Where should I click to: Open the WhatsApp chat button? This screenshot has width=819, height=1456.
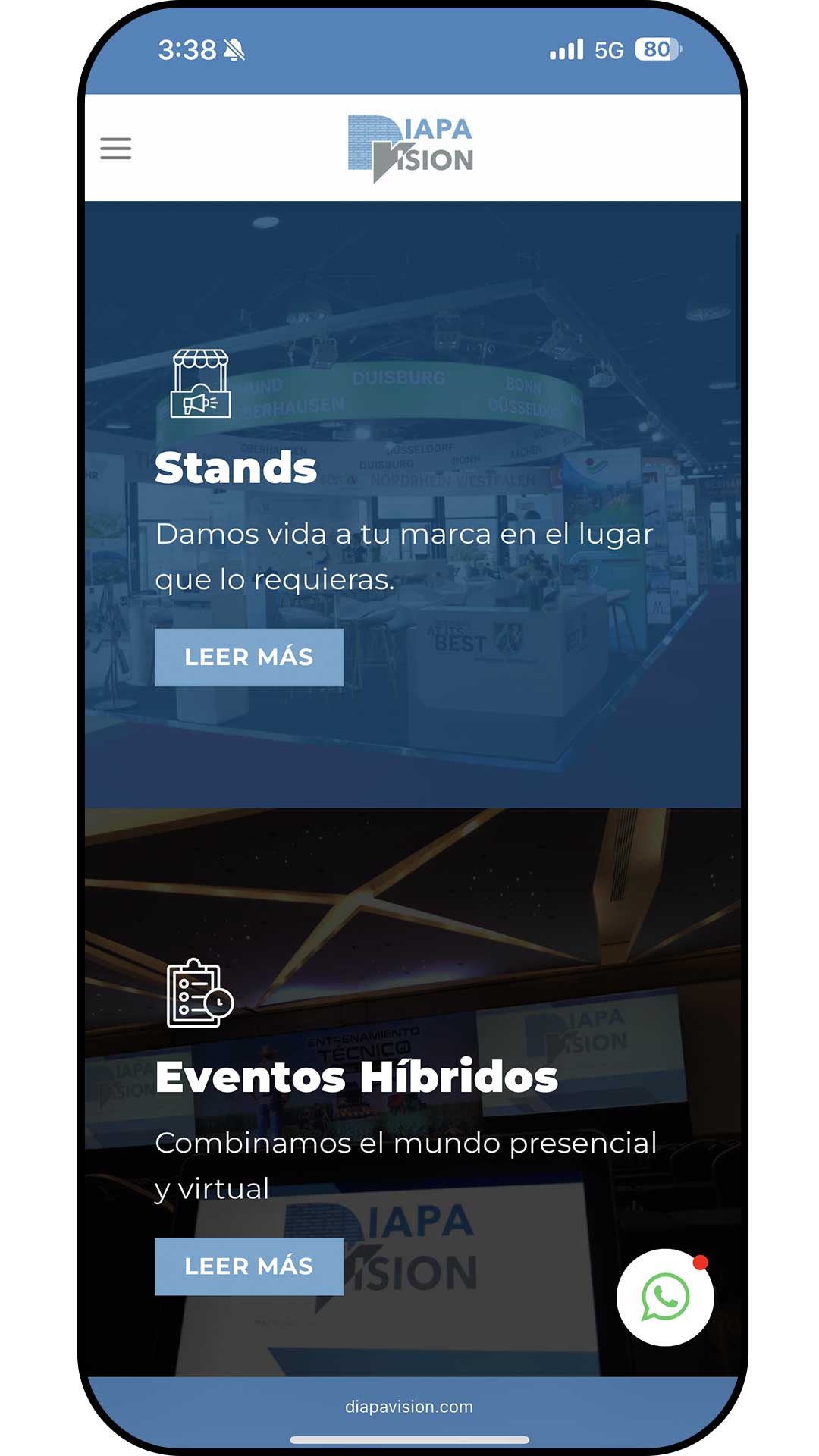coord(664,1298)
